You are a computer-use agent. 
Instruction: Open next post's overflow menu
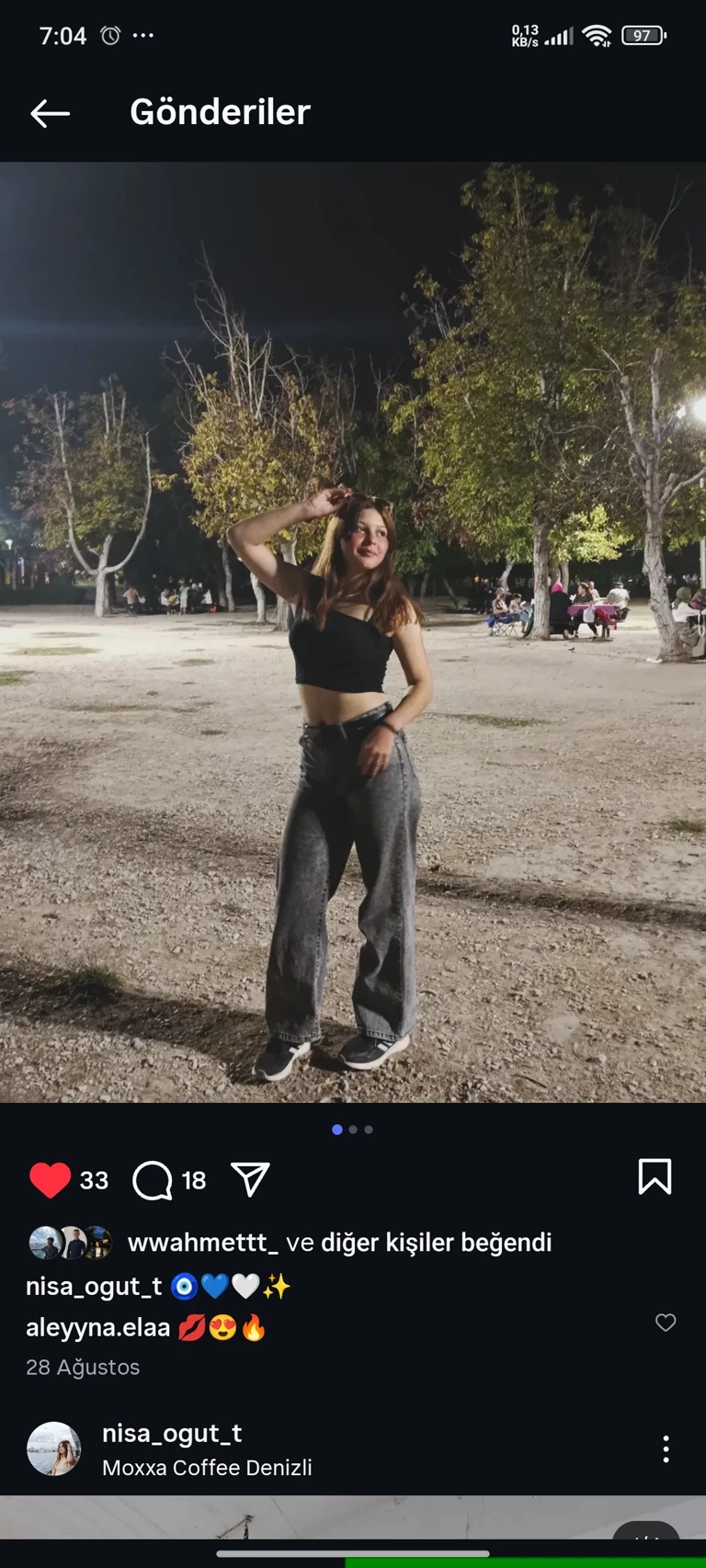pos(666,1449)
